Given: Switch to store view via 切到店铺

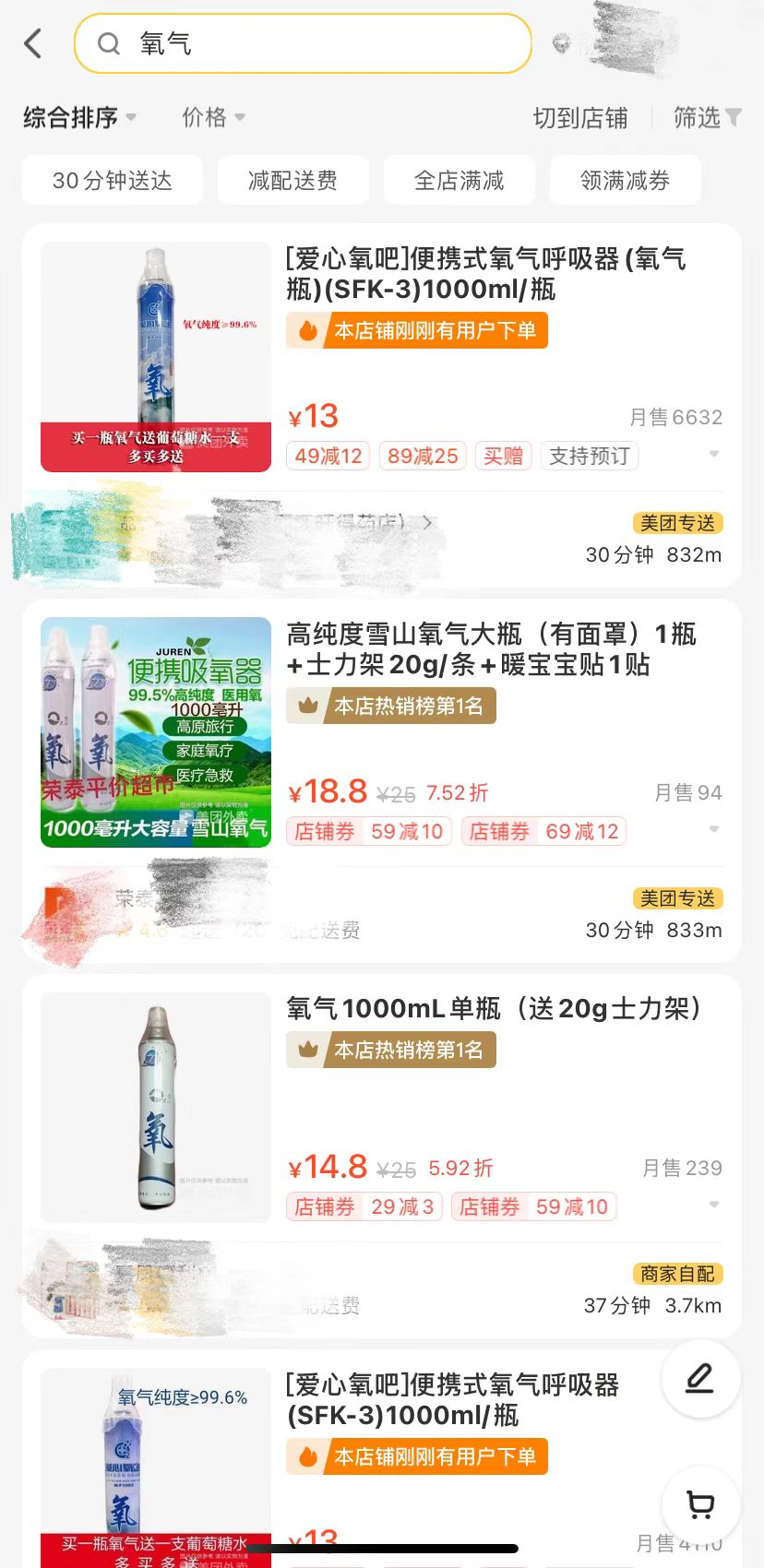Looking at the screenshot, I should (x=579, y=118).
